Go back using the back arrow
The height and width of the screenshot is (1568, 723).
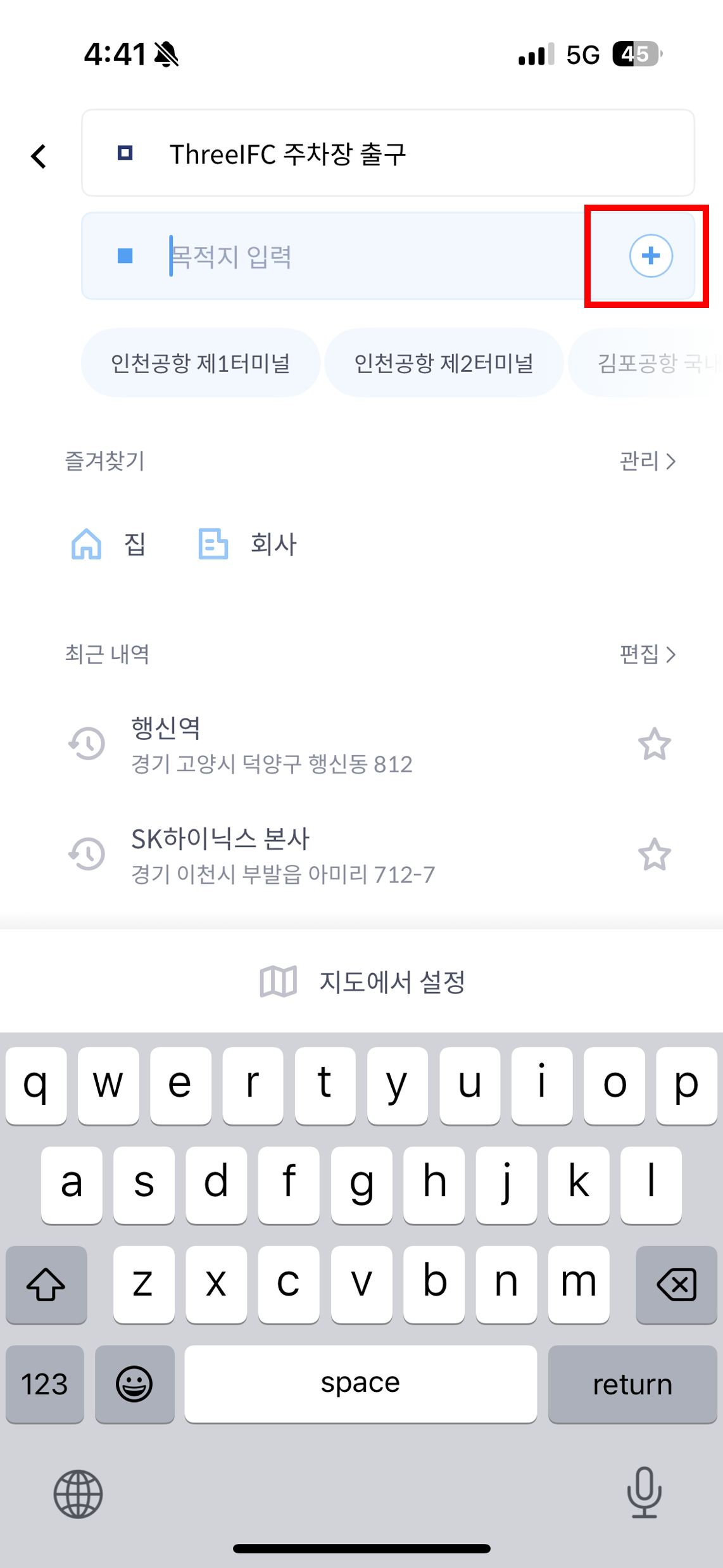[x=39, y=156]
